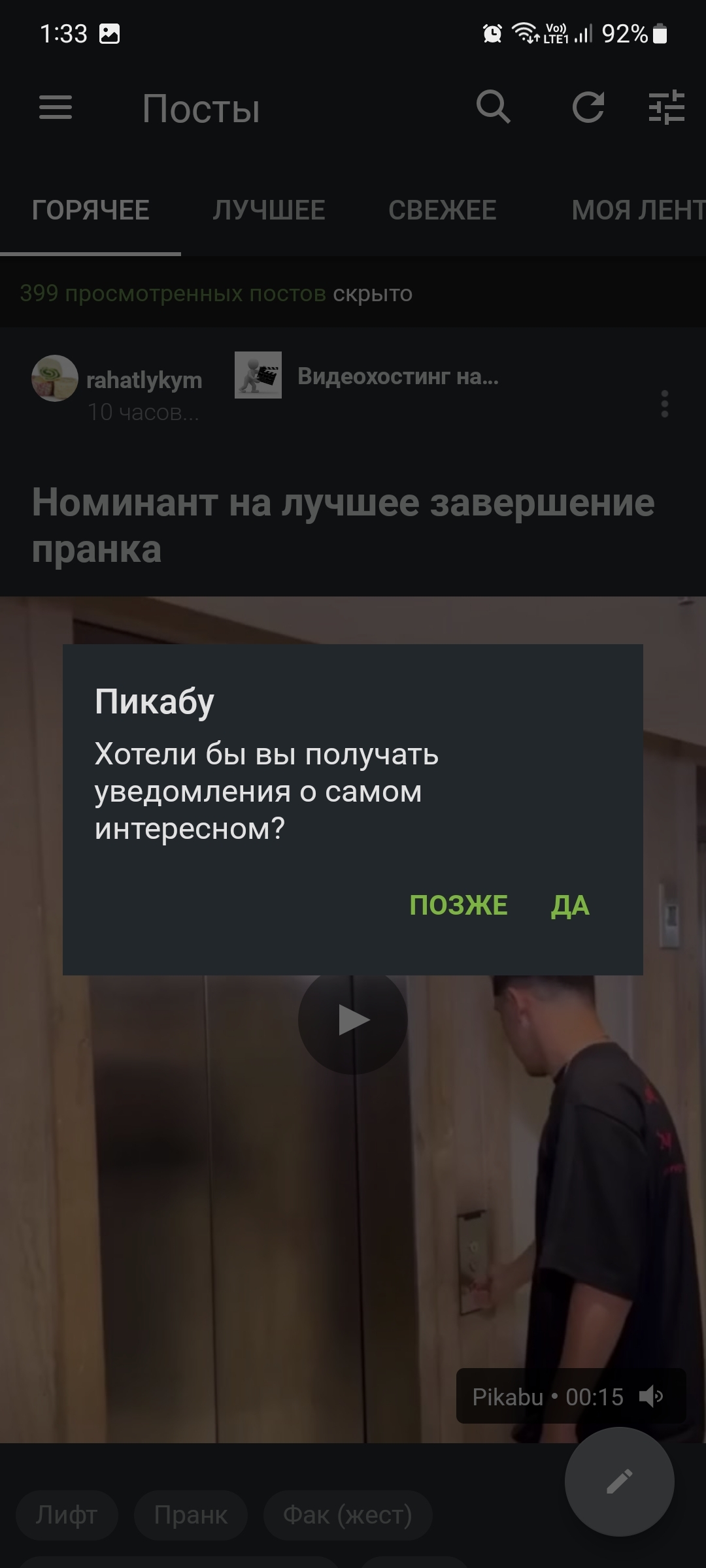Image resolution: width=706 pixels, height=1568 pixels.
Task: Accept notifications by tapping ДА
Action: [570, 906]
